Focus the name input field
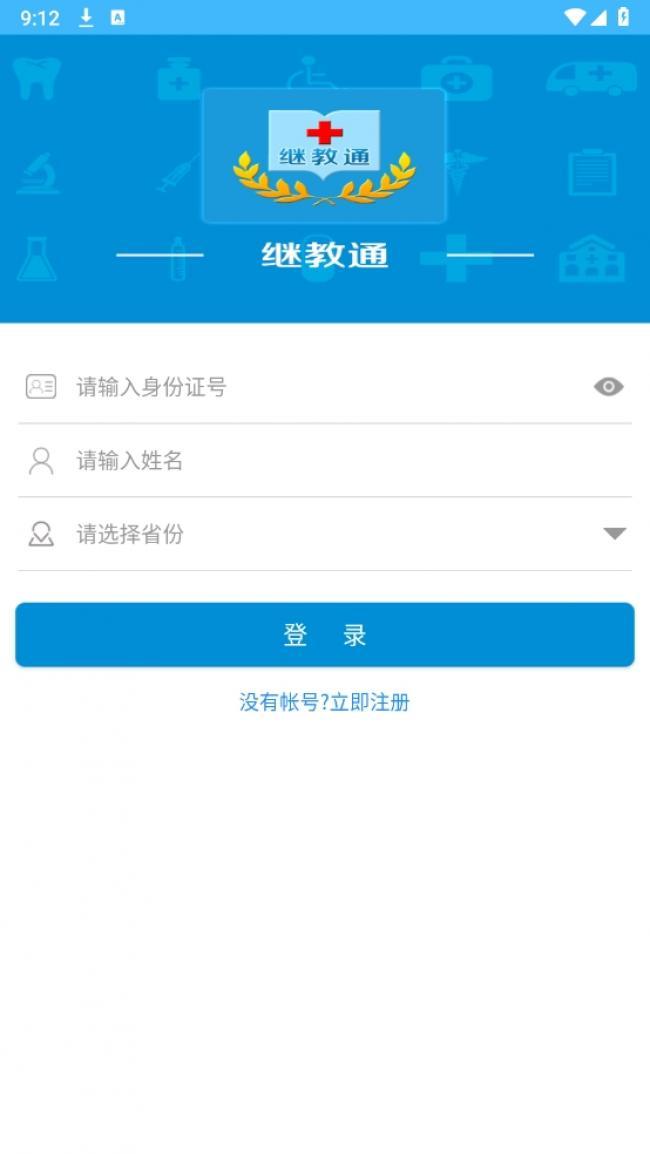The width and height of the screenshot is (650, 1154). (324, 461)
